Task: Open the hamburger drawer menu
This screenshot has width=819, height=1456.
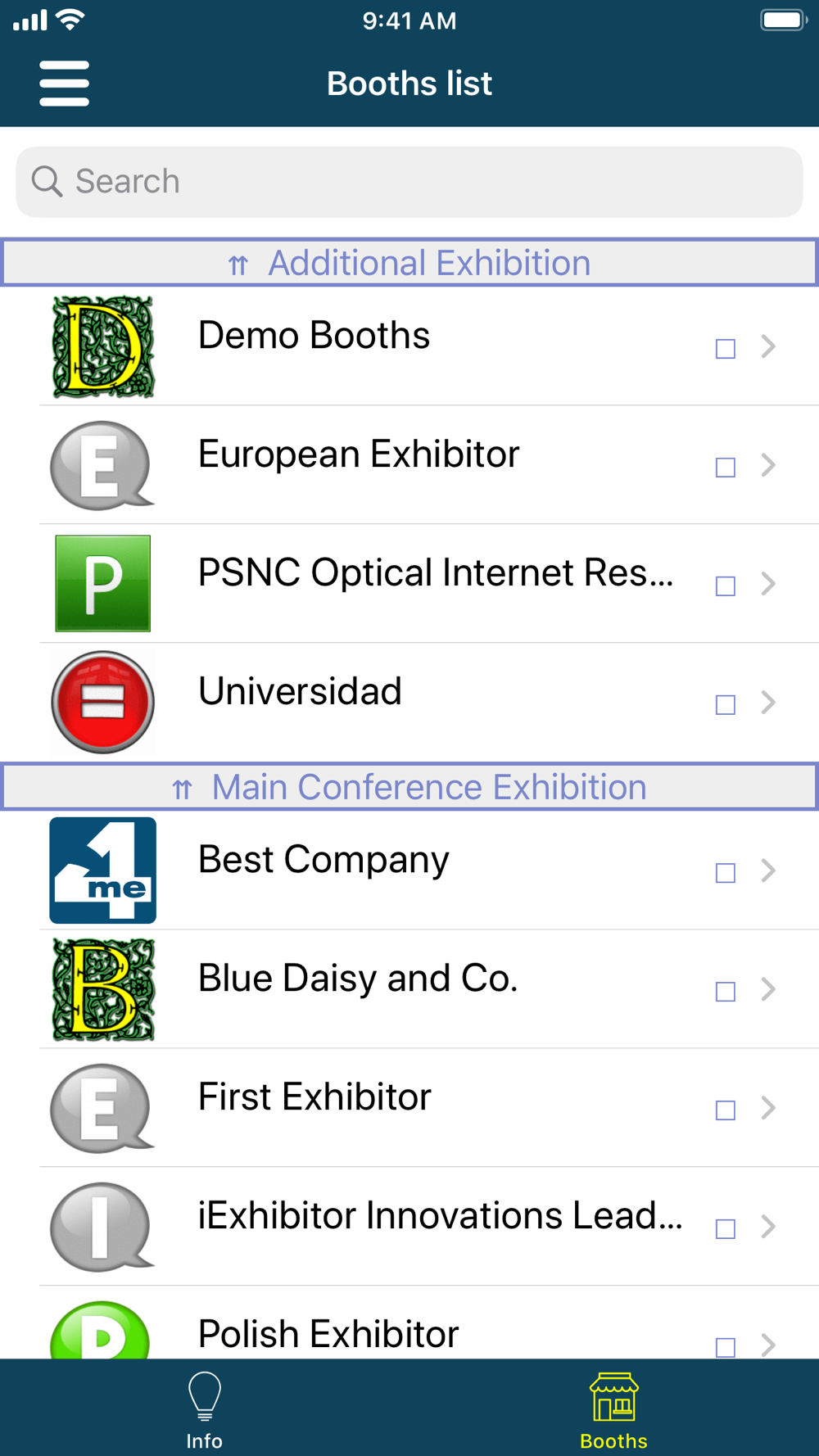Action: click(64, 83)
